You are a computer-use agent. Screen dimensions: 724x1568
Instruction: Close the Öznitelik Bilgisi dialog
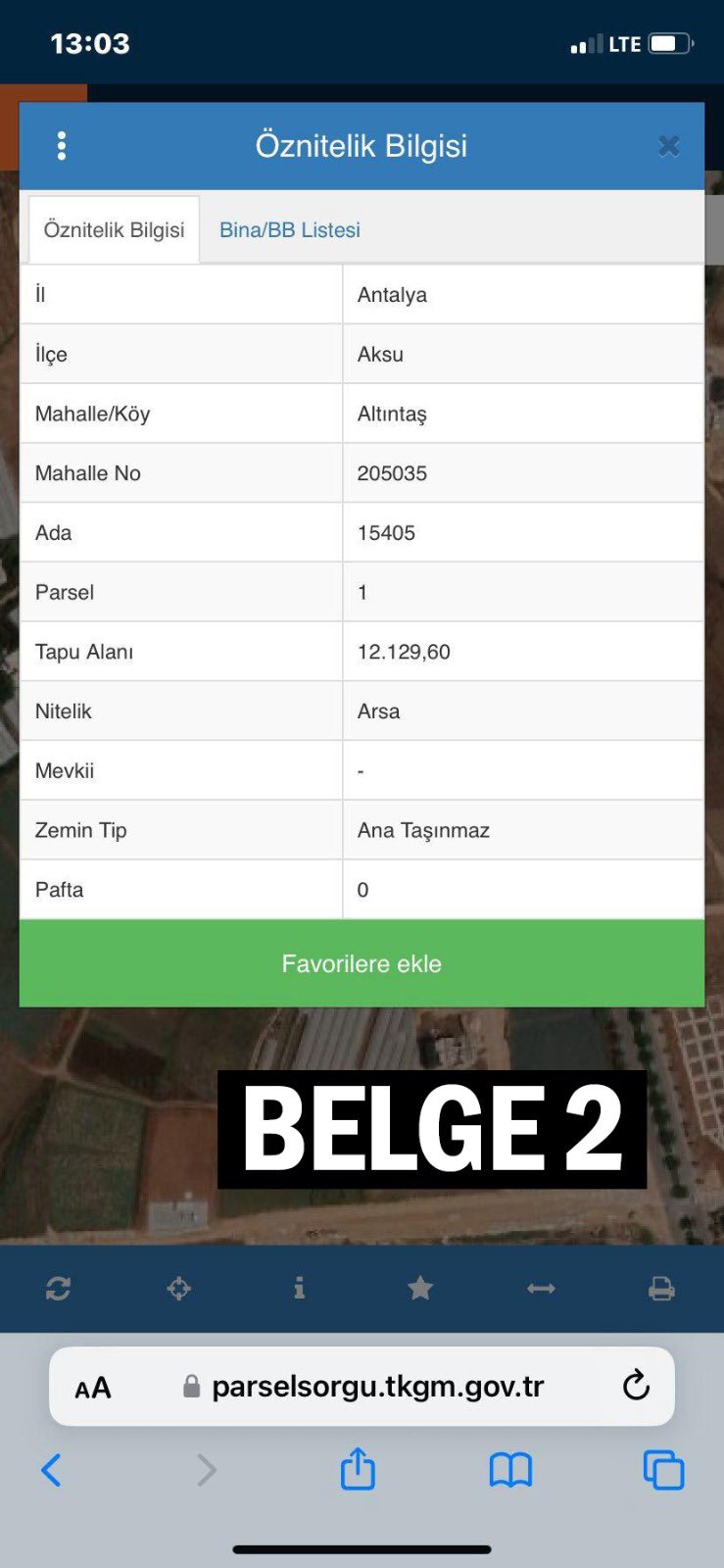point(669,146)
